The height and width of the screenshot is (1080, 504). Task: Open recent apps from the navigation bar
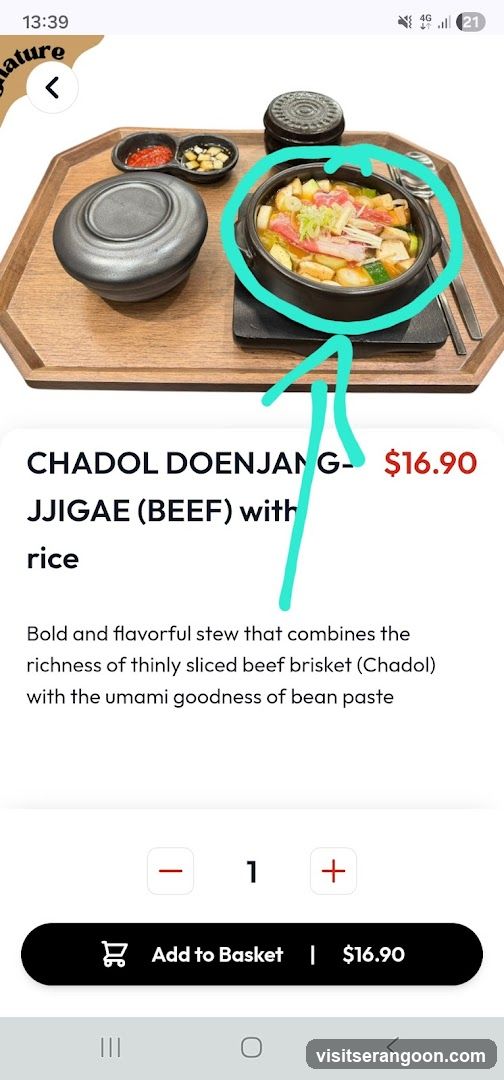tap(110, 1048)
